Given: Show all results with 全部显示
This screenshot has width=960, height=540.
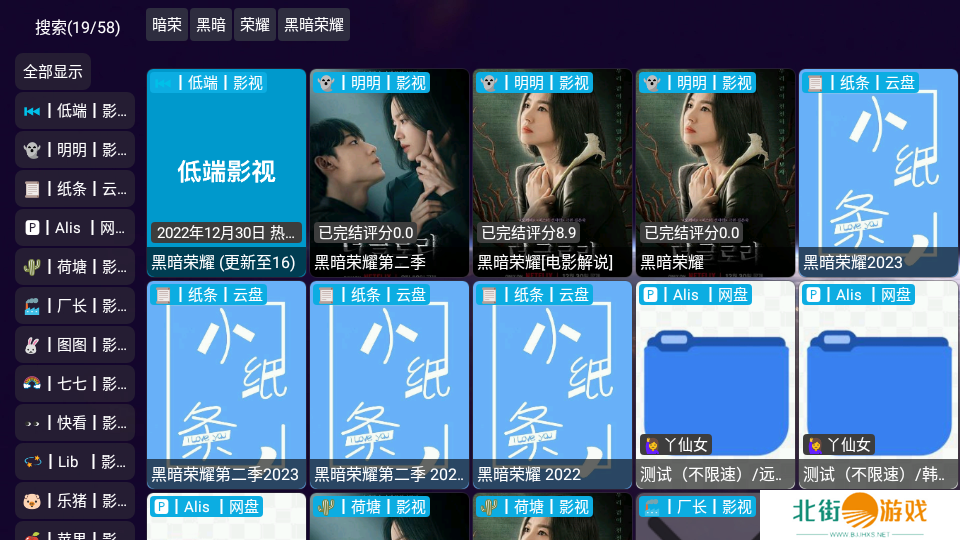Looking at the screenshot, I should click(x=53, y=72).
